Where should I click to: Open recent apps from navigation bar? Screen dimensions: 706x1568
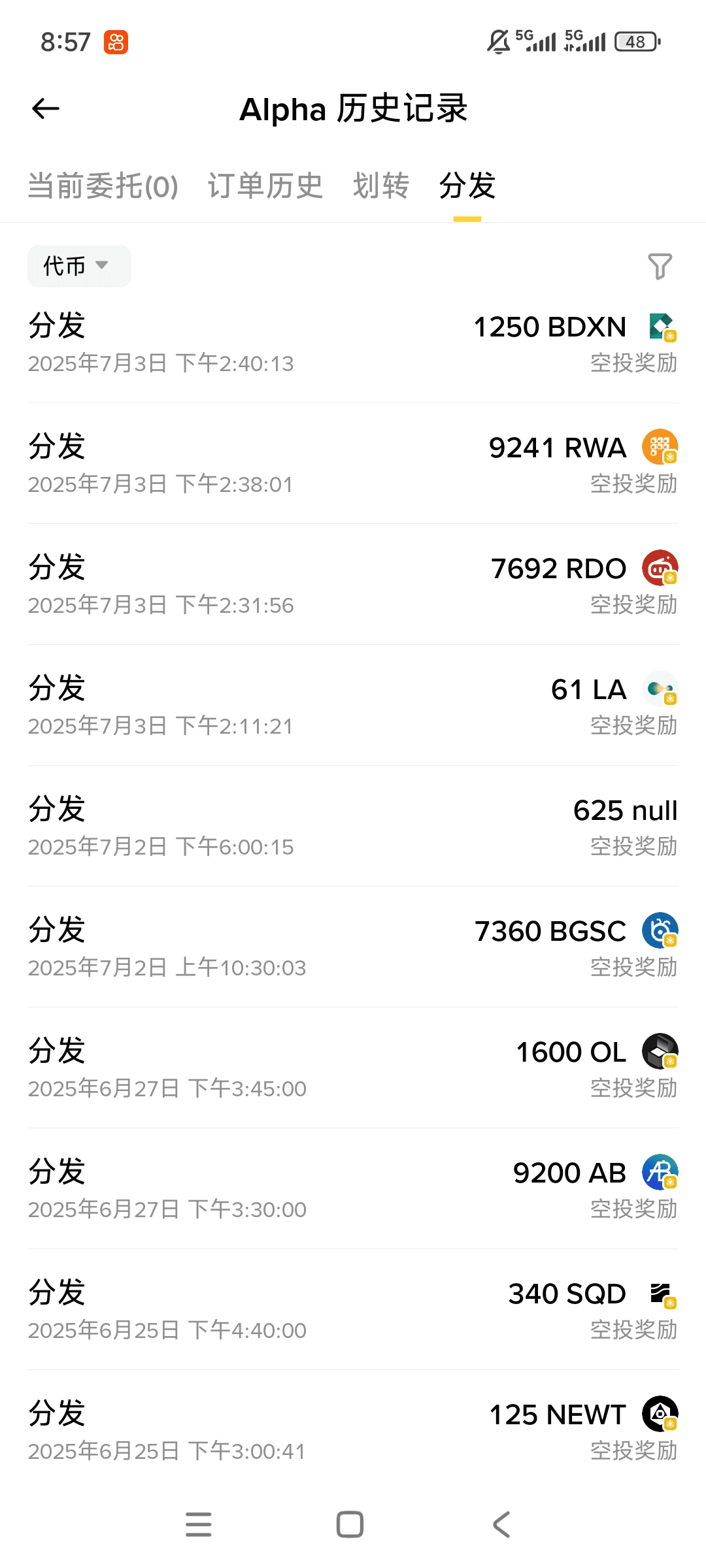point(199,1524)
